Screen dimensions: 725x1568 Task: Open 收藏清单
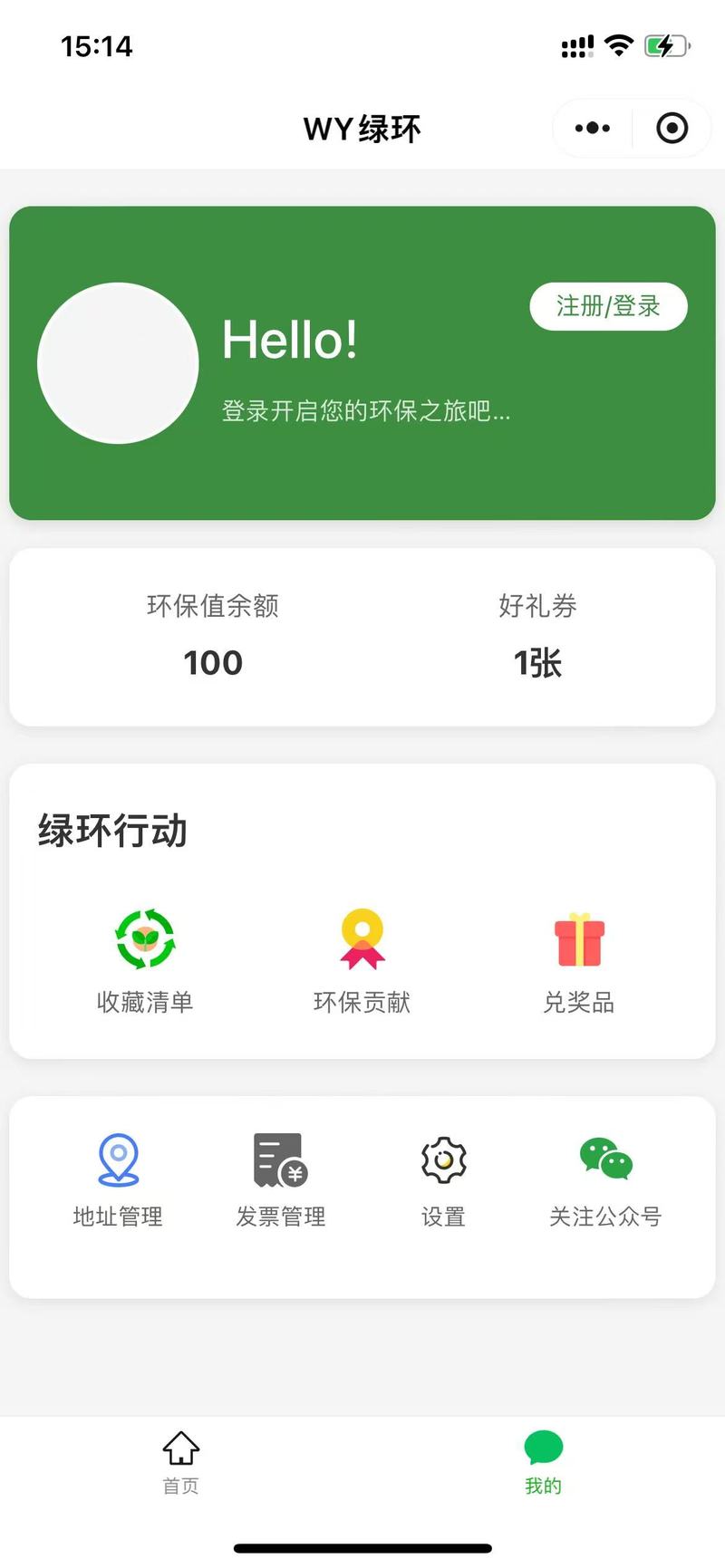[145, 962]
